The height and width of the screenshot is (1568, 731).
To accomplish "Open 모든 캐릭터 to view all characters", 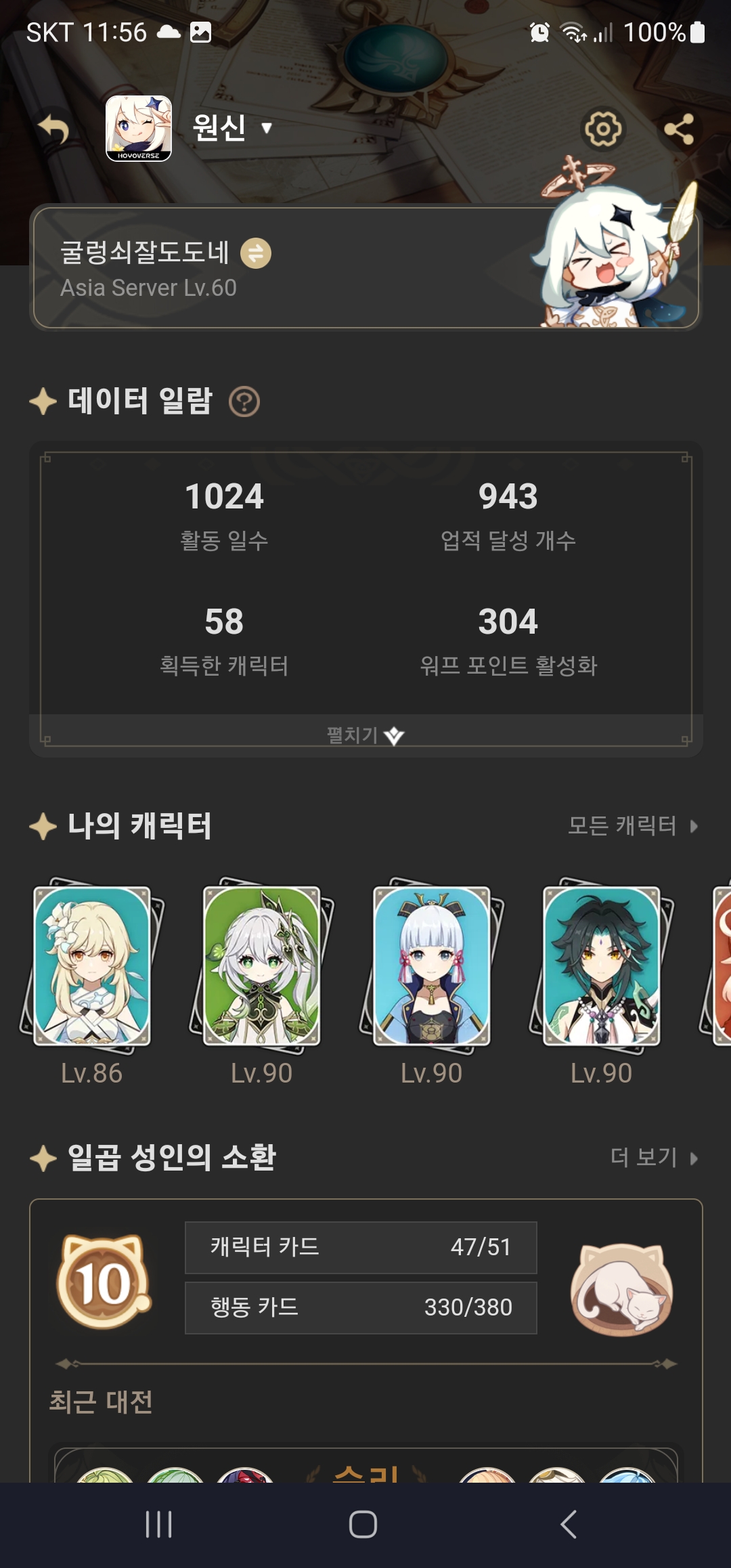I will pyautogui.click(x=632, y=825).
